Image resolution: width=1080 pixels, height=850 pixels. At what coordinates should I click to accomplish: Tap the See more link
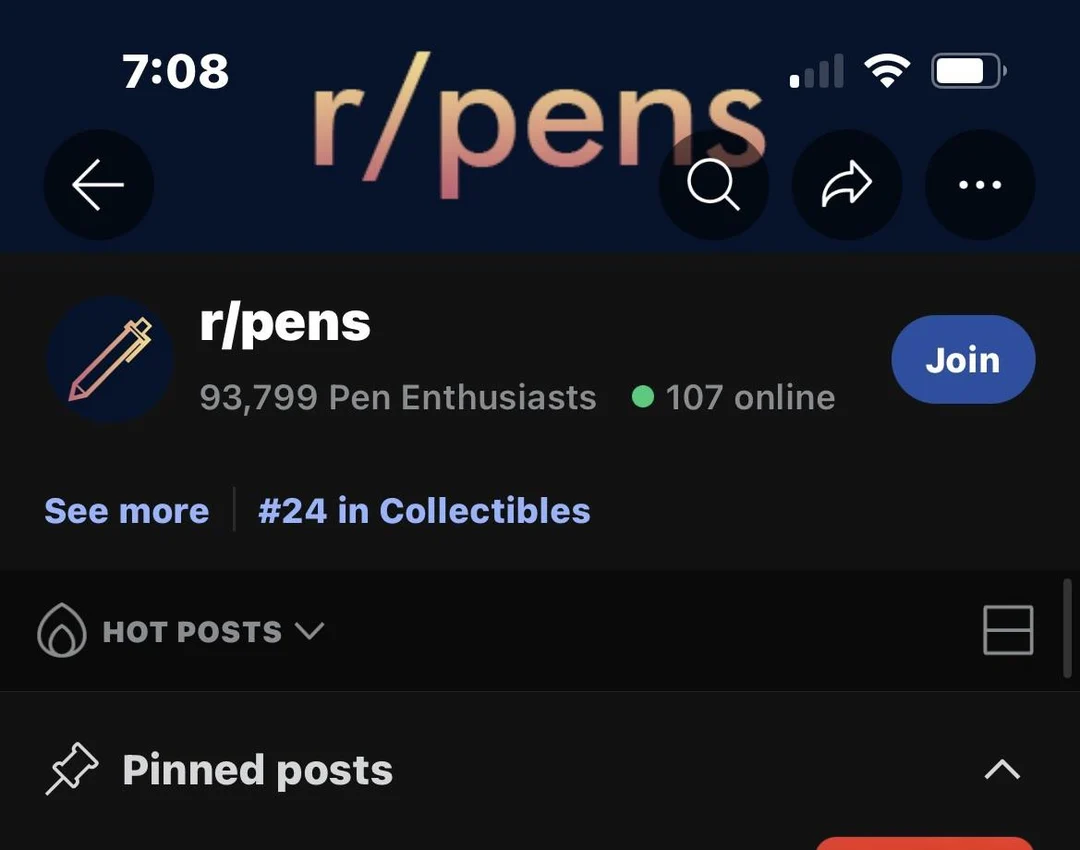click(x=127, y=511)
